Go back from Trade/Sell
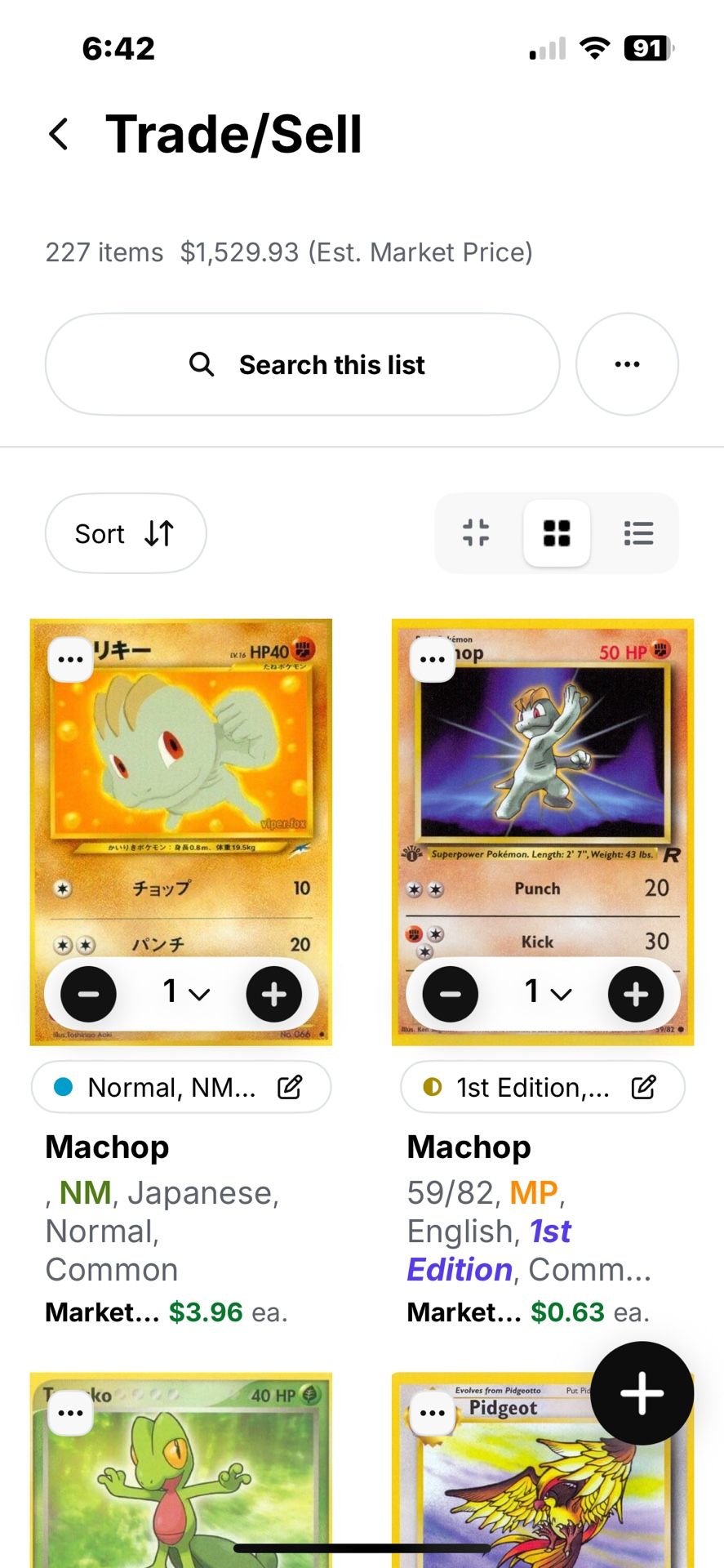The image size is (724, 1568). [x=59, y=134]
